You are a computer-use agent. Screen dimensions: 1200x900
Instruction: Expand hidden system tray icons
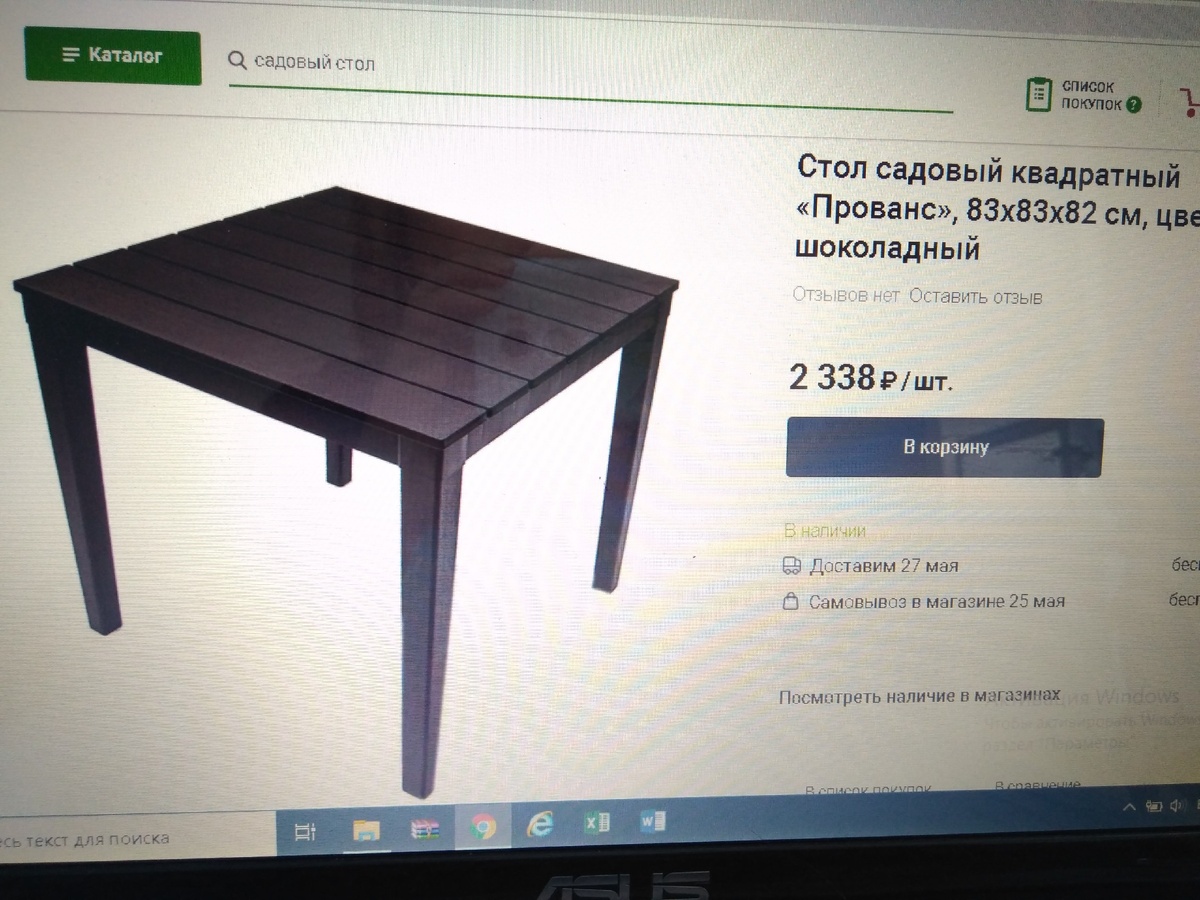pyautogui.click(x=1128, y=806)
